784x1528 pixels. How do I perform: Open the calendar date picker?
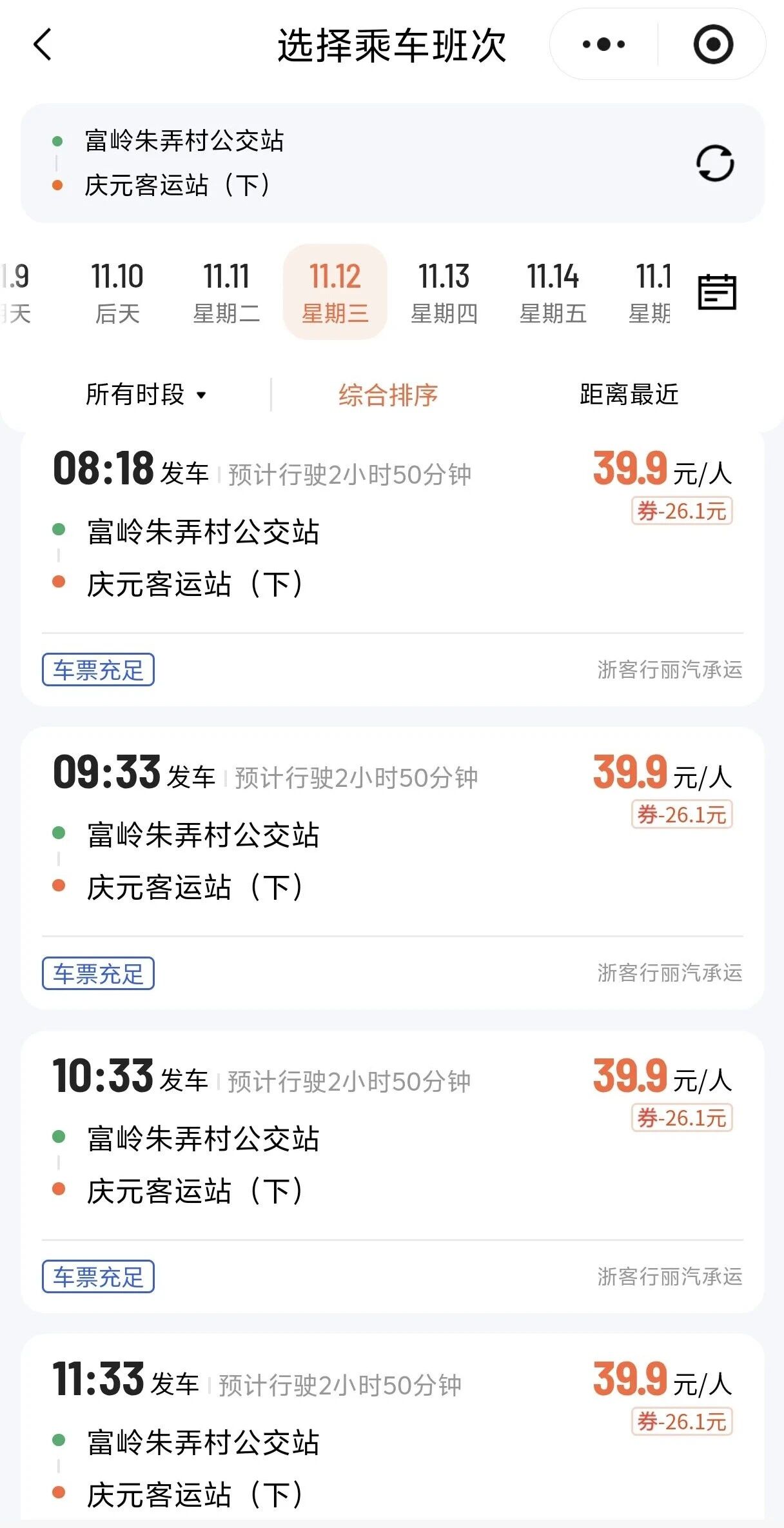click(717, 292)
